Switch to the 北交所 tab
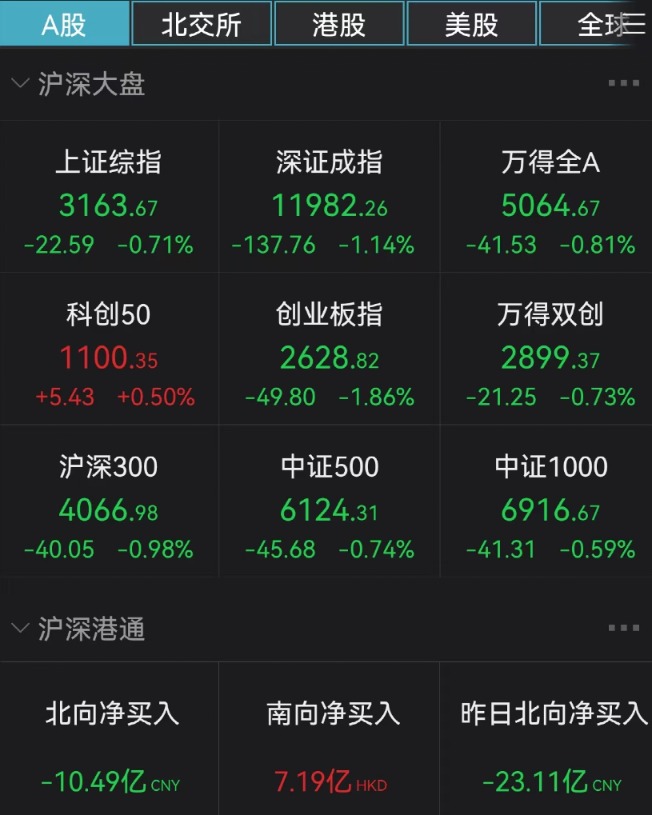The height and width of the screenshot is (815, 652). (x=201, y=24)
